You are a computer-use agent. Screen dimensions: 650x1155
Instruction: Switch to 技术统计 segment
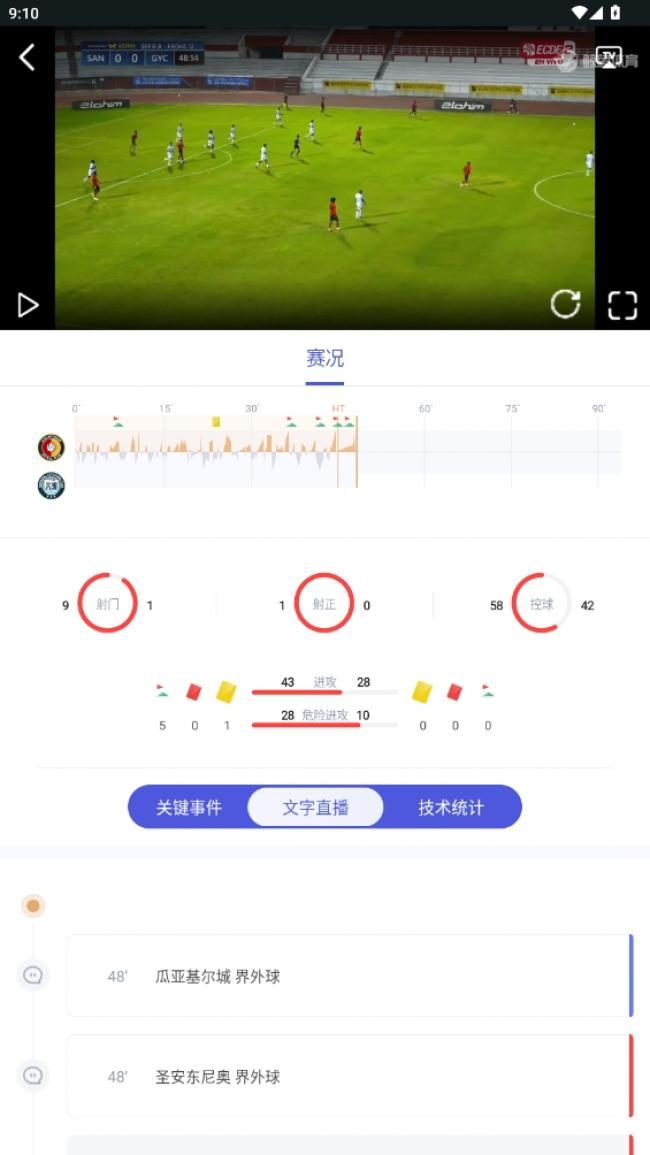tap(451, 807)
